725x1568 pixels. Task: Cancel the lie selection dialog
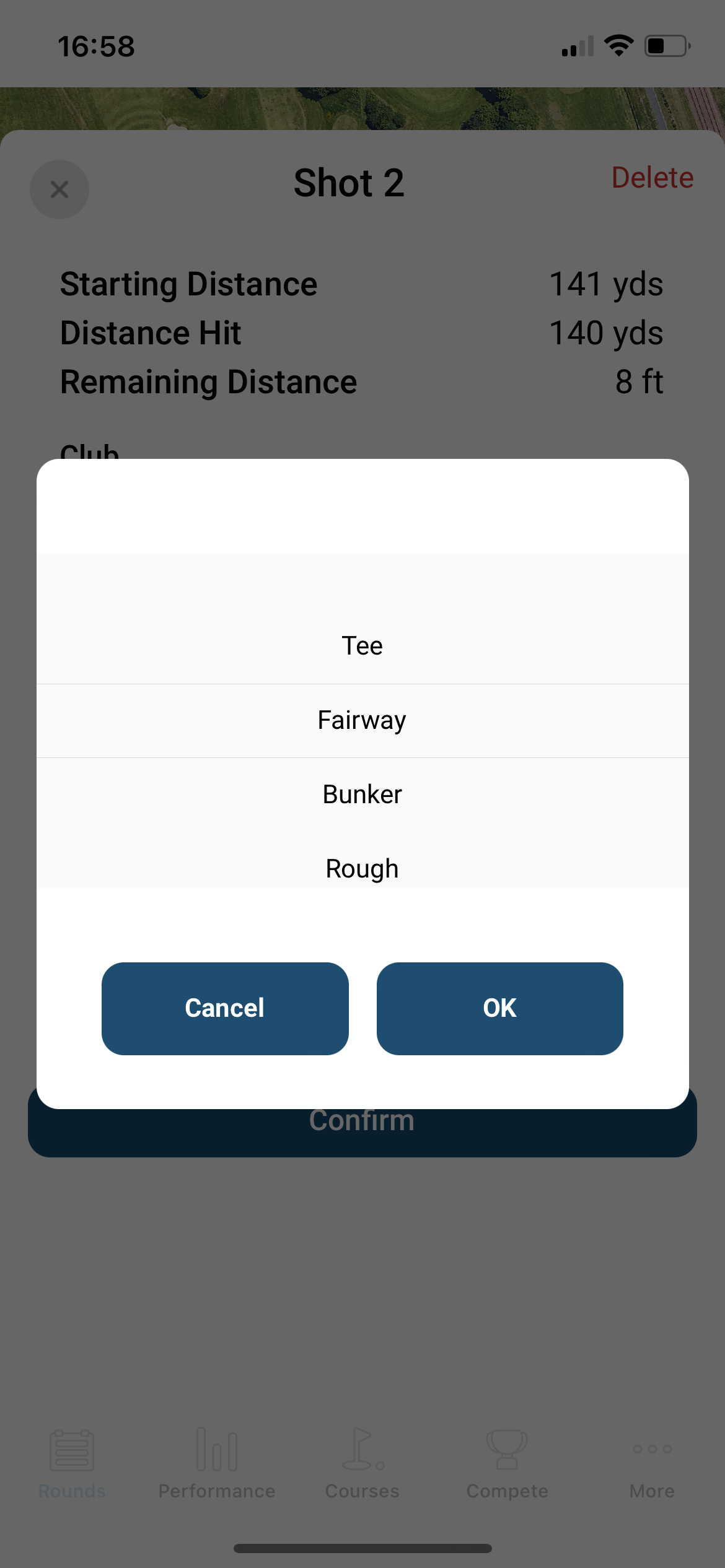(x=225, y=1008)
